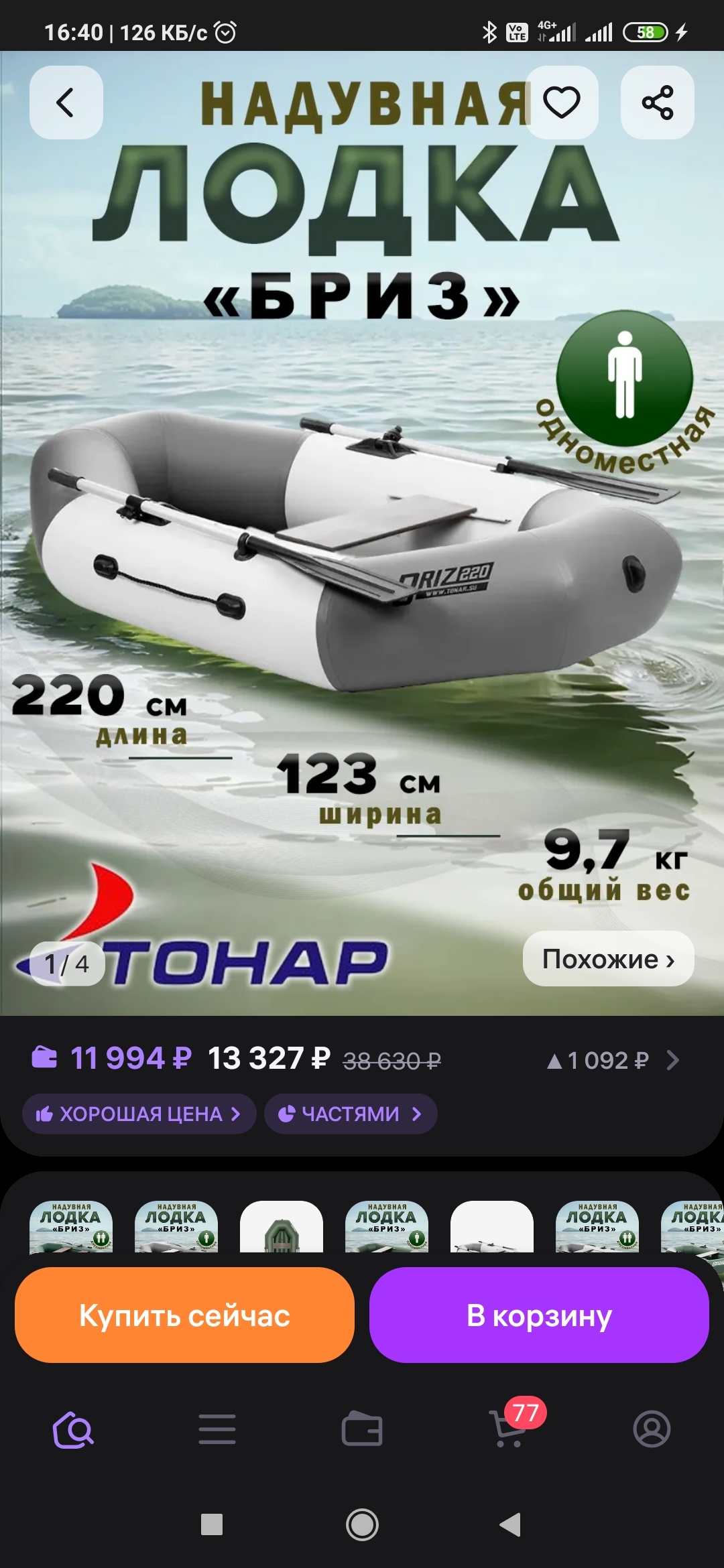Image resolution: width=724 pixels, height=1568 pixels.
Task: Select the green boat variant thumbnail
Action: 282,1228
